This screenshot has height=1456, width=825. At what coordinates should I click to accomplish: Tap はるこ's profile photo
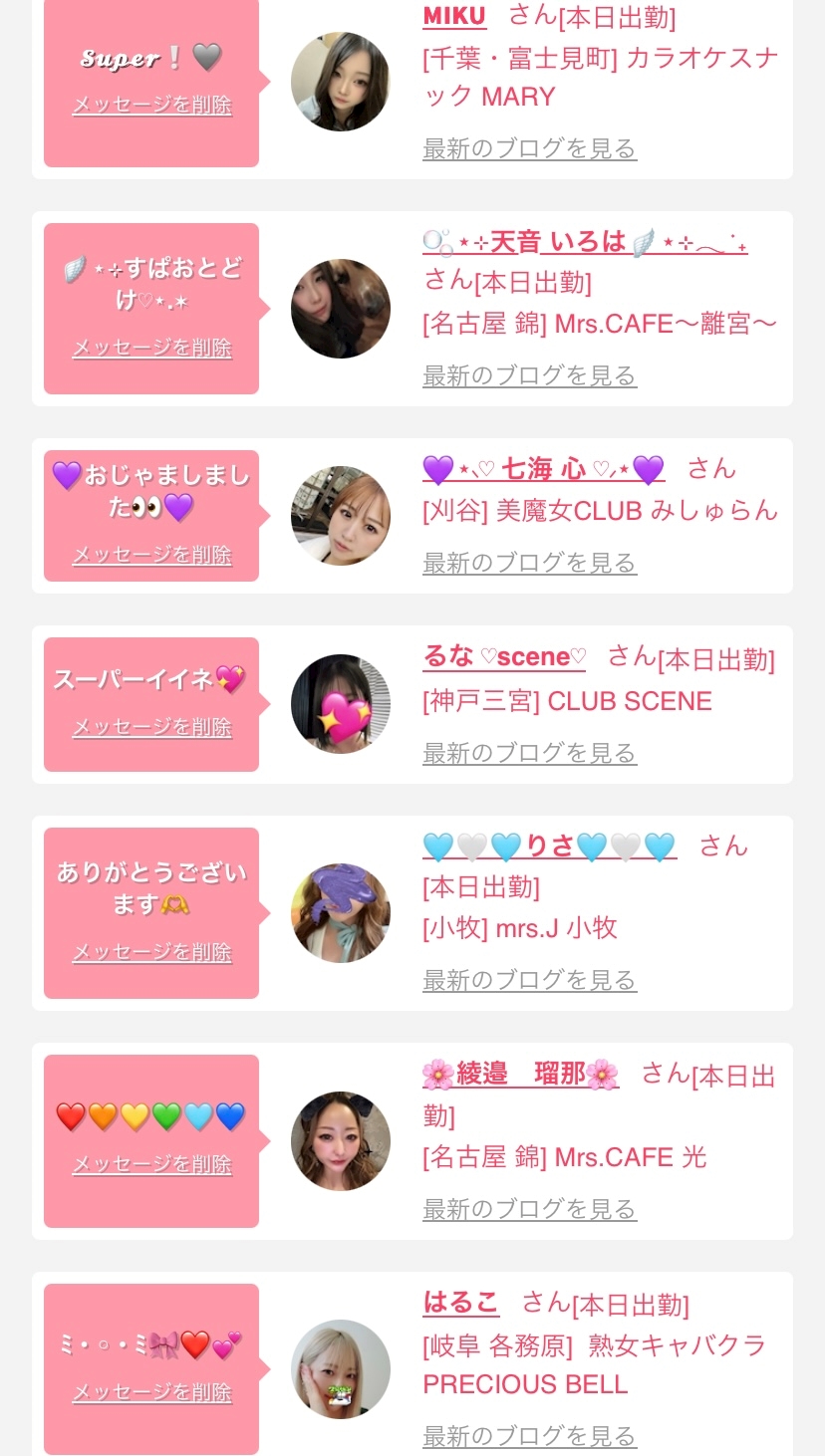tap(341, 1369)
